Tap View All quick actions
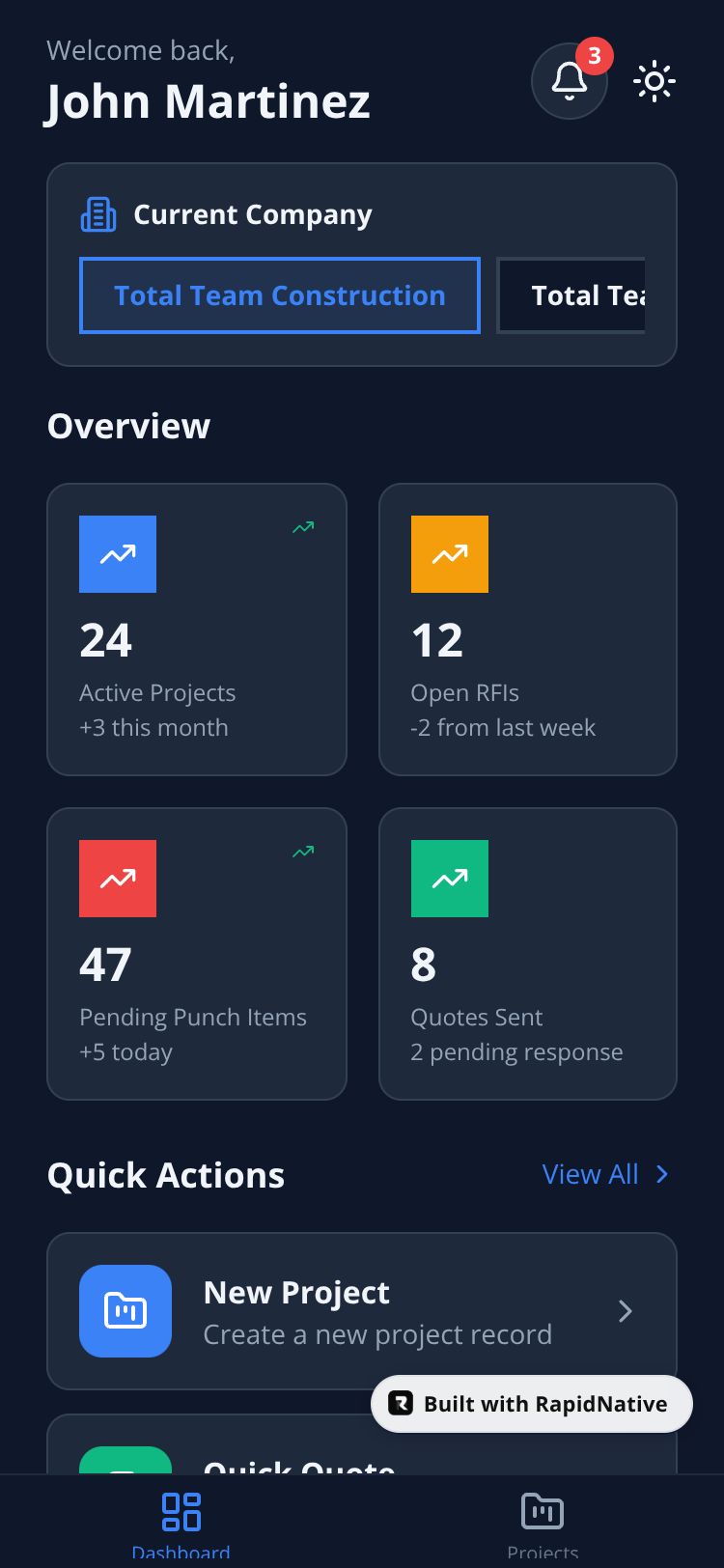Image resolution: width=724 pixels, height=1568 pixels. pos(606,1174)
